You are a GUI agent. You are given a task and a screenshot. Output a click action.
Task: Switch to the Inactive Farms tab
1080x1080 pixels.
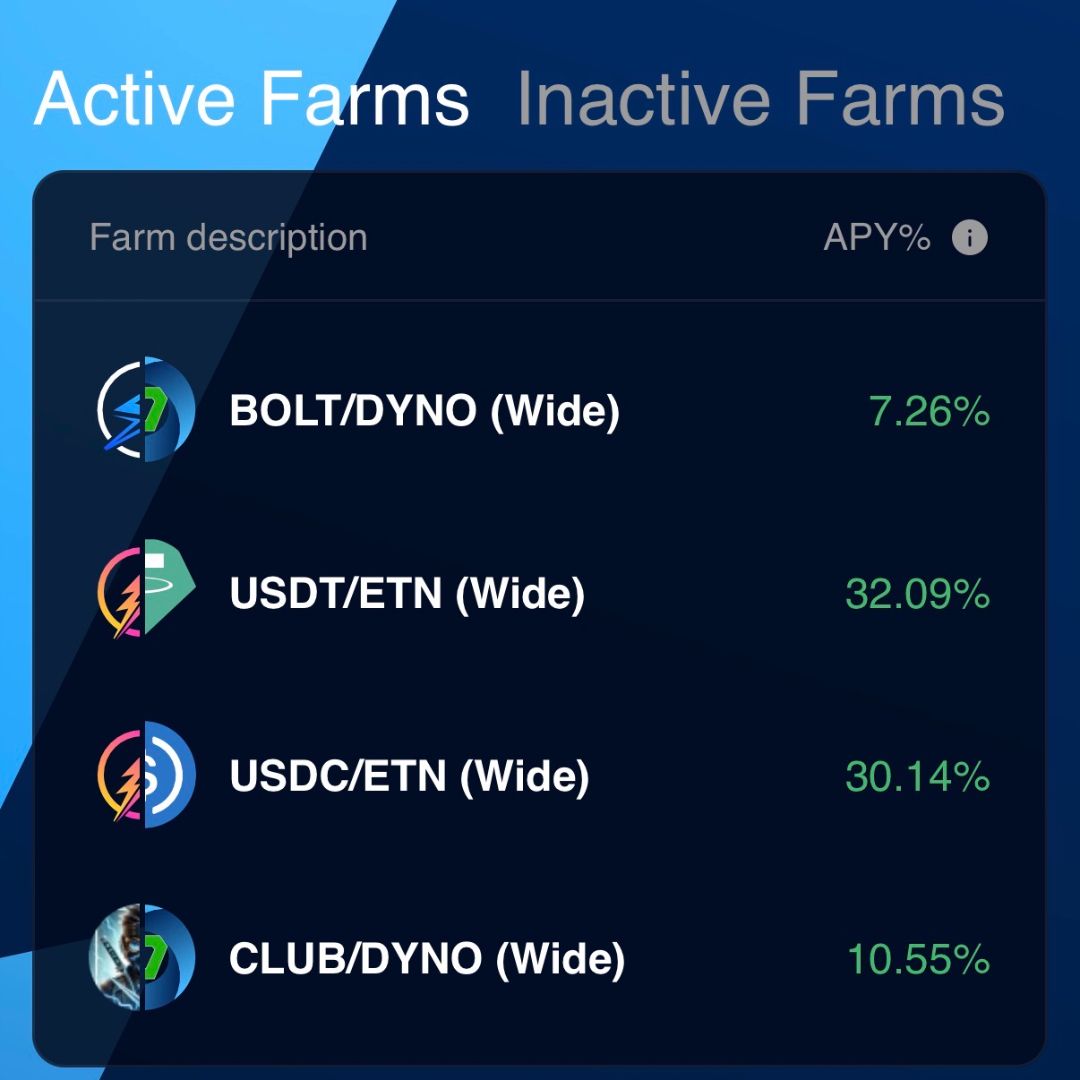pyautogui.click(x=760, y=98)
